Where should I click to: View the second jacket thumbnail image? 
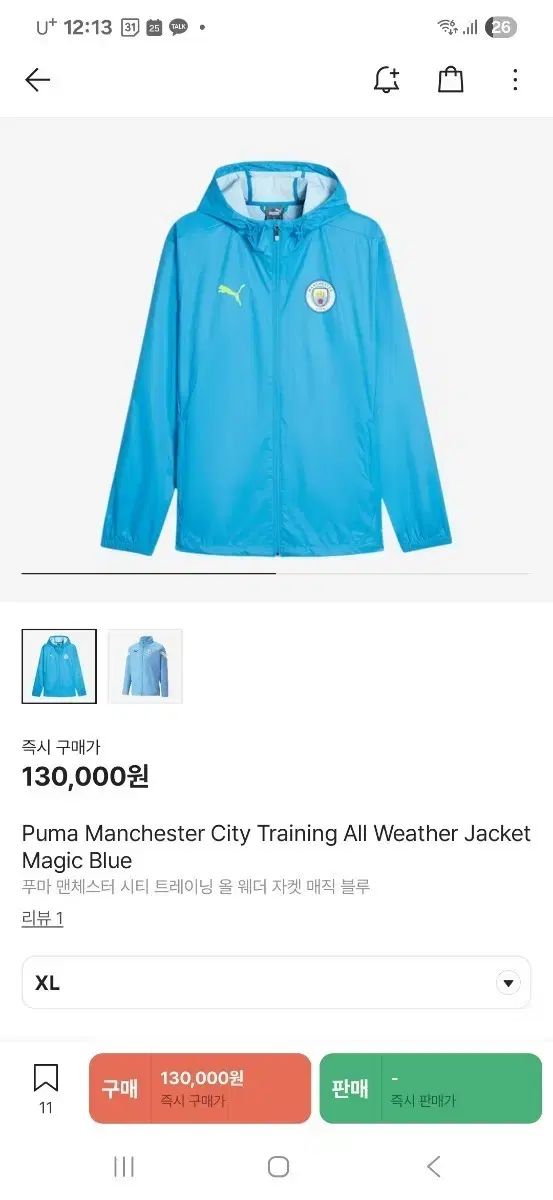coord(145,666)
